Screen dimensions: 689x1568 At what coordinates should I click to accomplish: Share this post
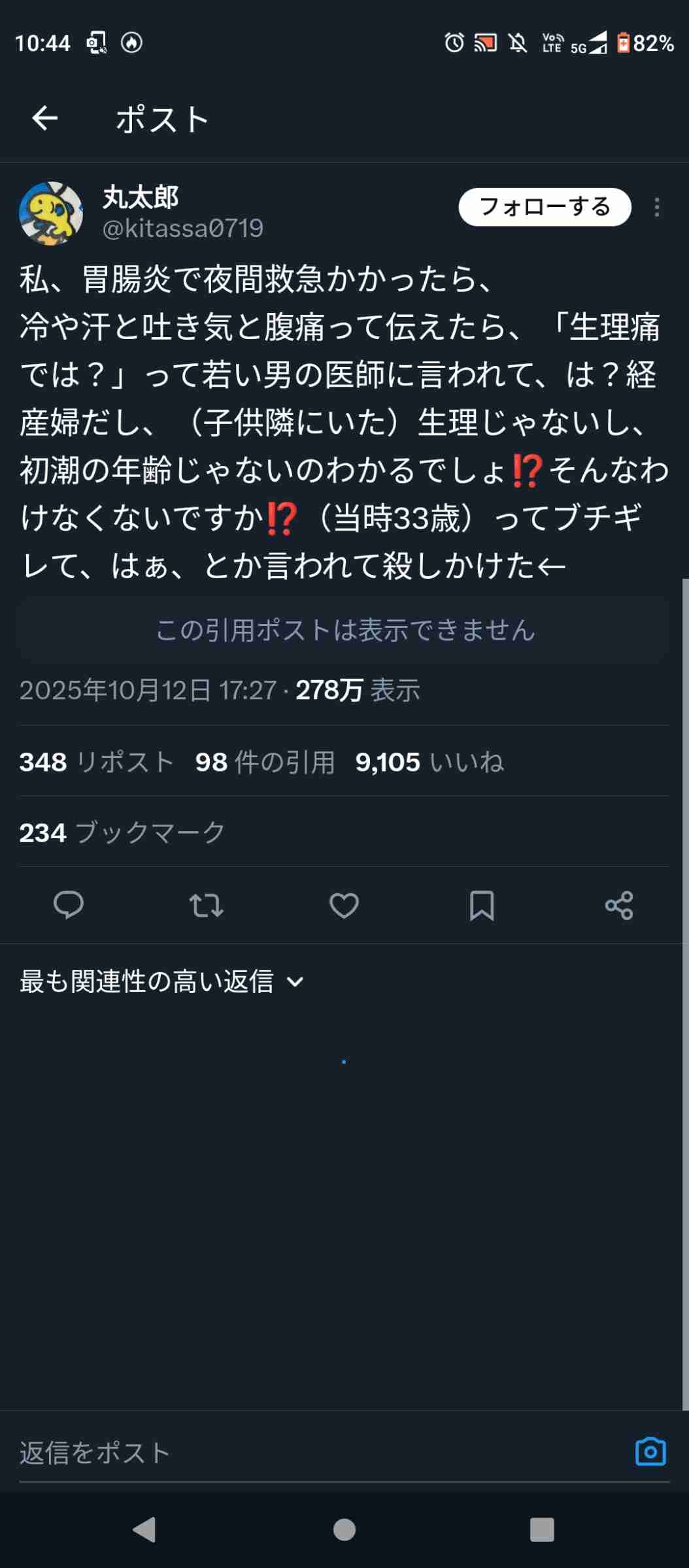coord(619,905)
